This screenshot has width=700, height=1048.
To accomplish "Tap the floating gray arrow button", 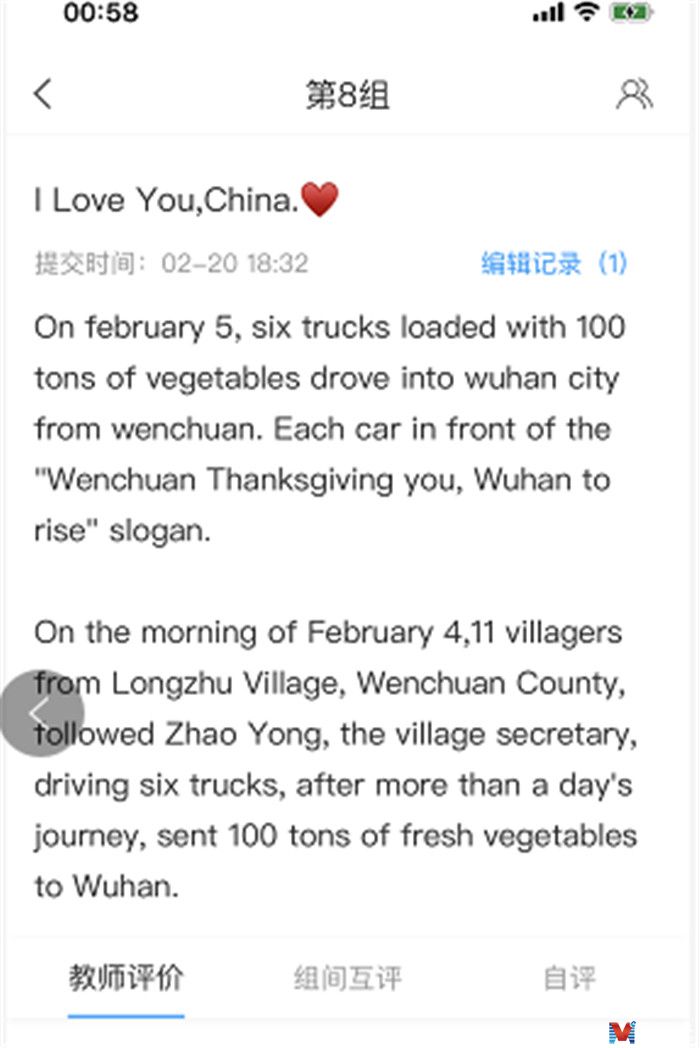I will click(40, 713).
